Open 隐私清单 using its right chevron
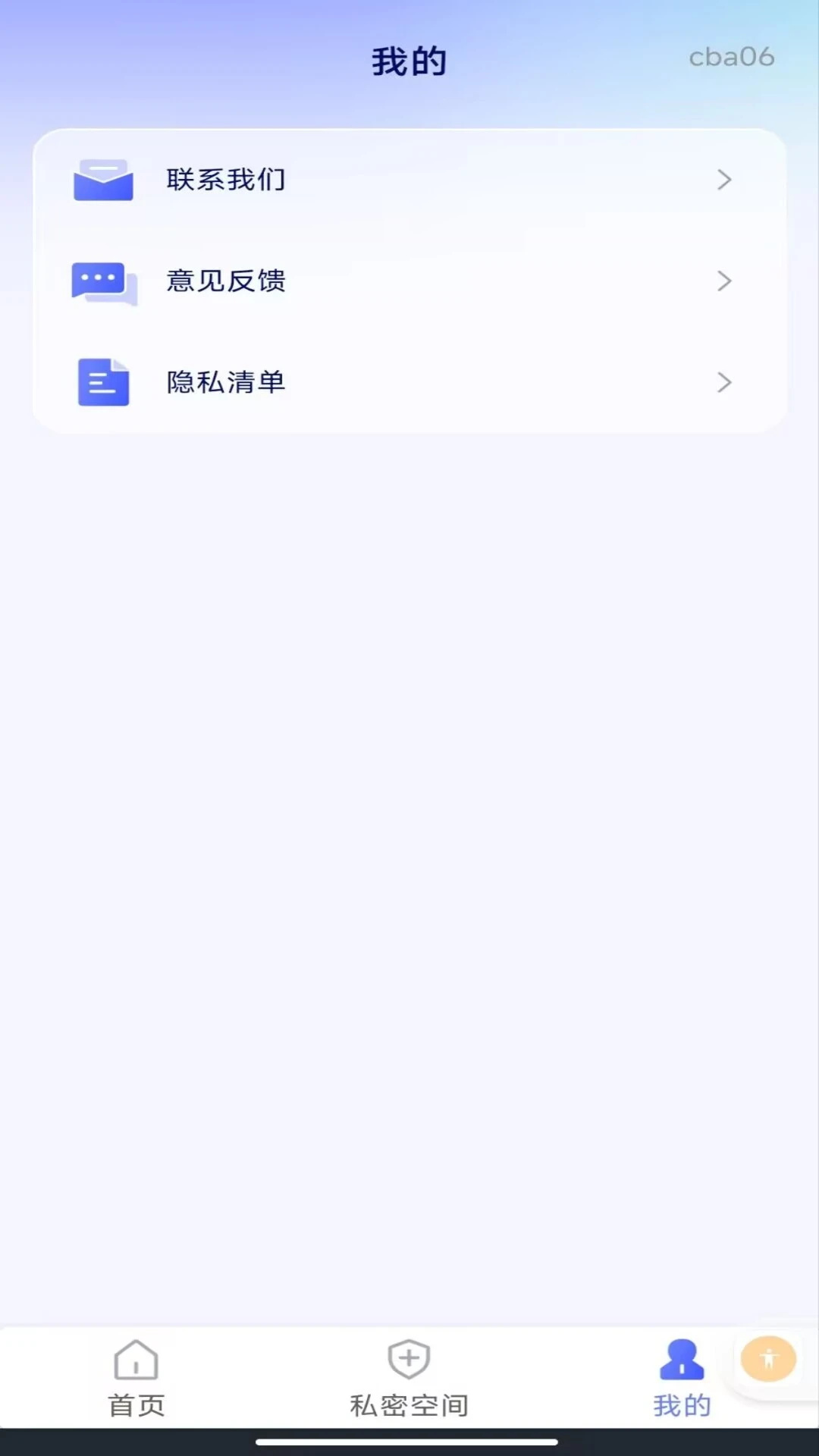 point(725,383)
